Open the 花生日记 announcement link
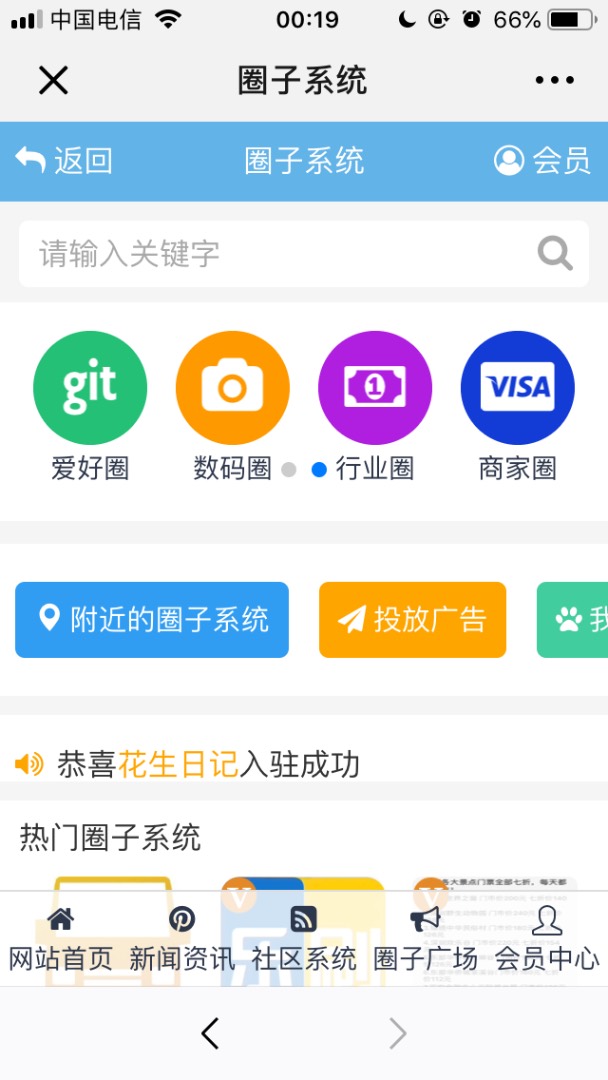 (x=178, y=765)
